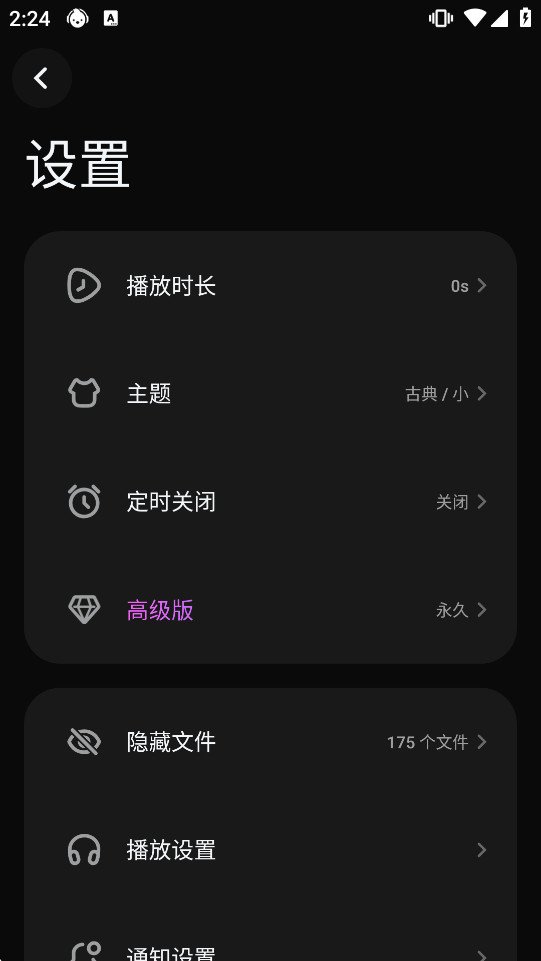Open the 主题 theme setting

(x=270, y=393)
